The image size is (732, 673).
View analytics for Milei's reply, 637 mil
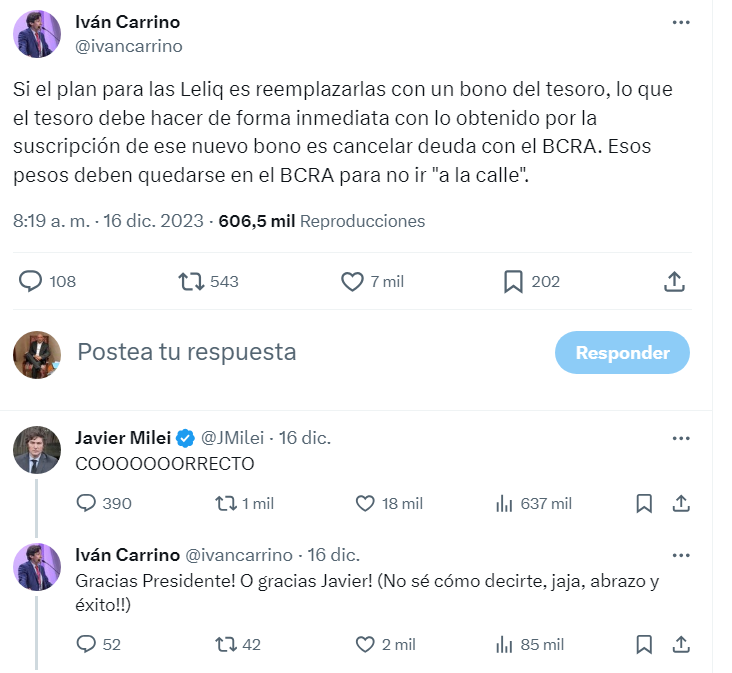(x=505, y=503)
